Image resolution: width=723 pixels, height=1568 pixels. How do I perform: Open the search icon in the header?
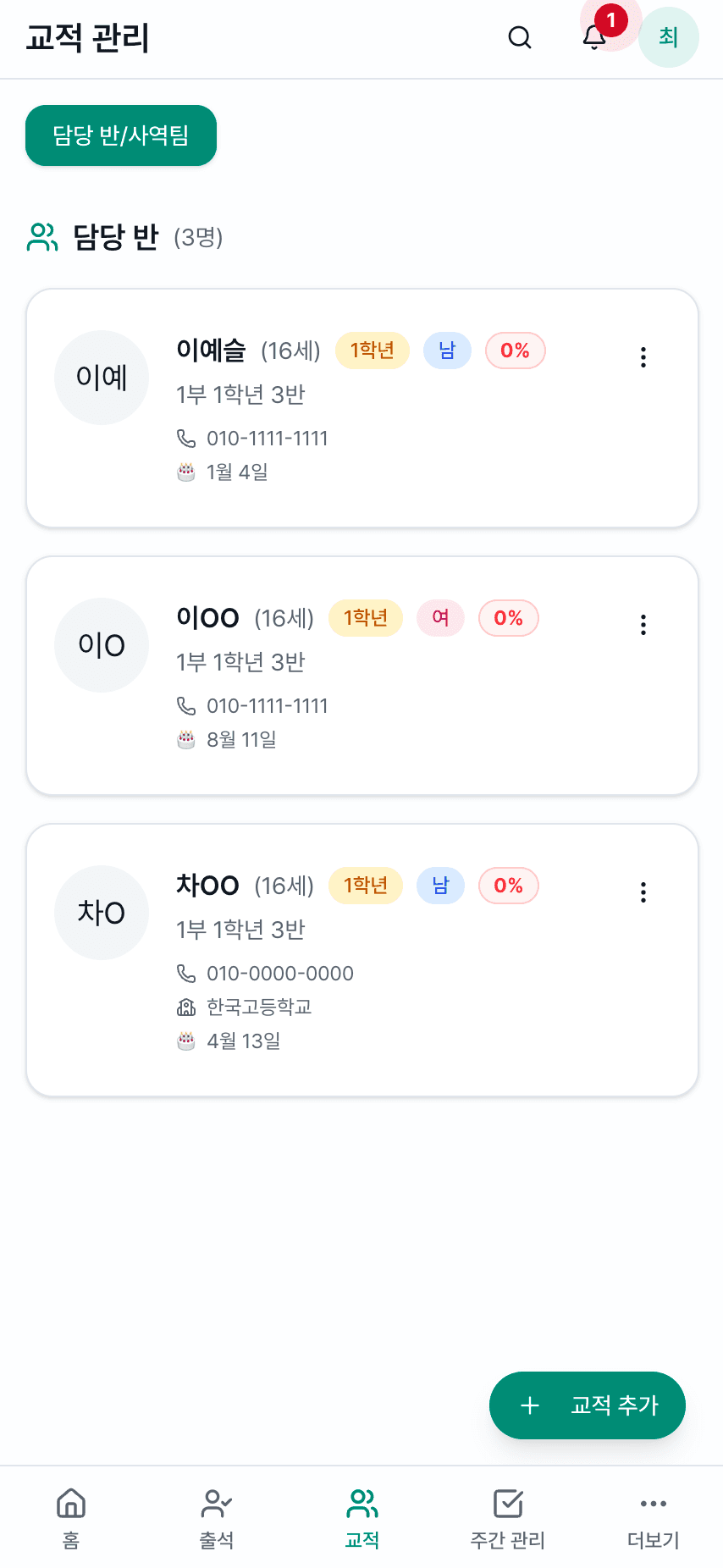(519, 38)
